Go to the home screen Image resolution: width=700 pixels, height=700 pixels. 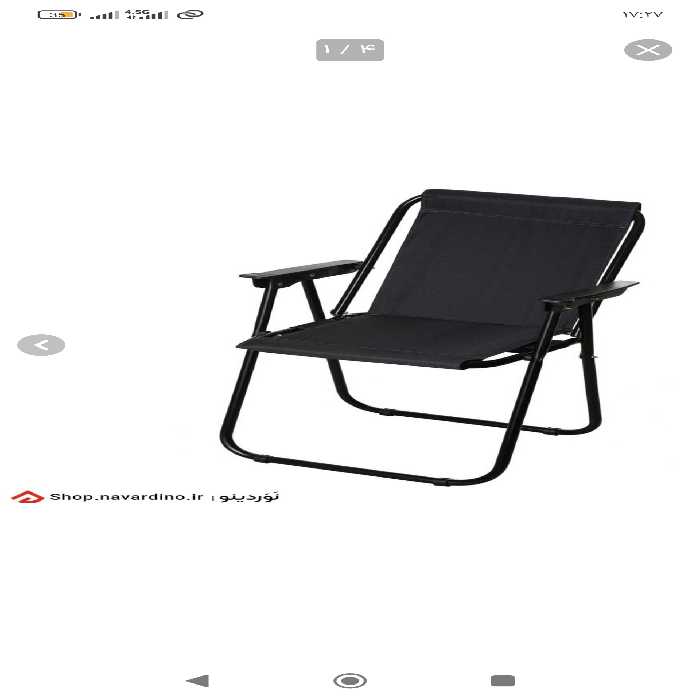coord(350,681)
